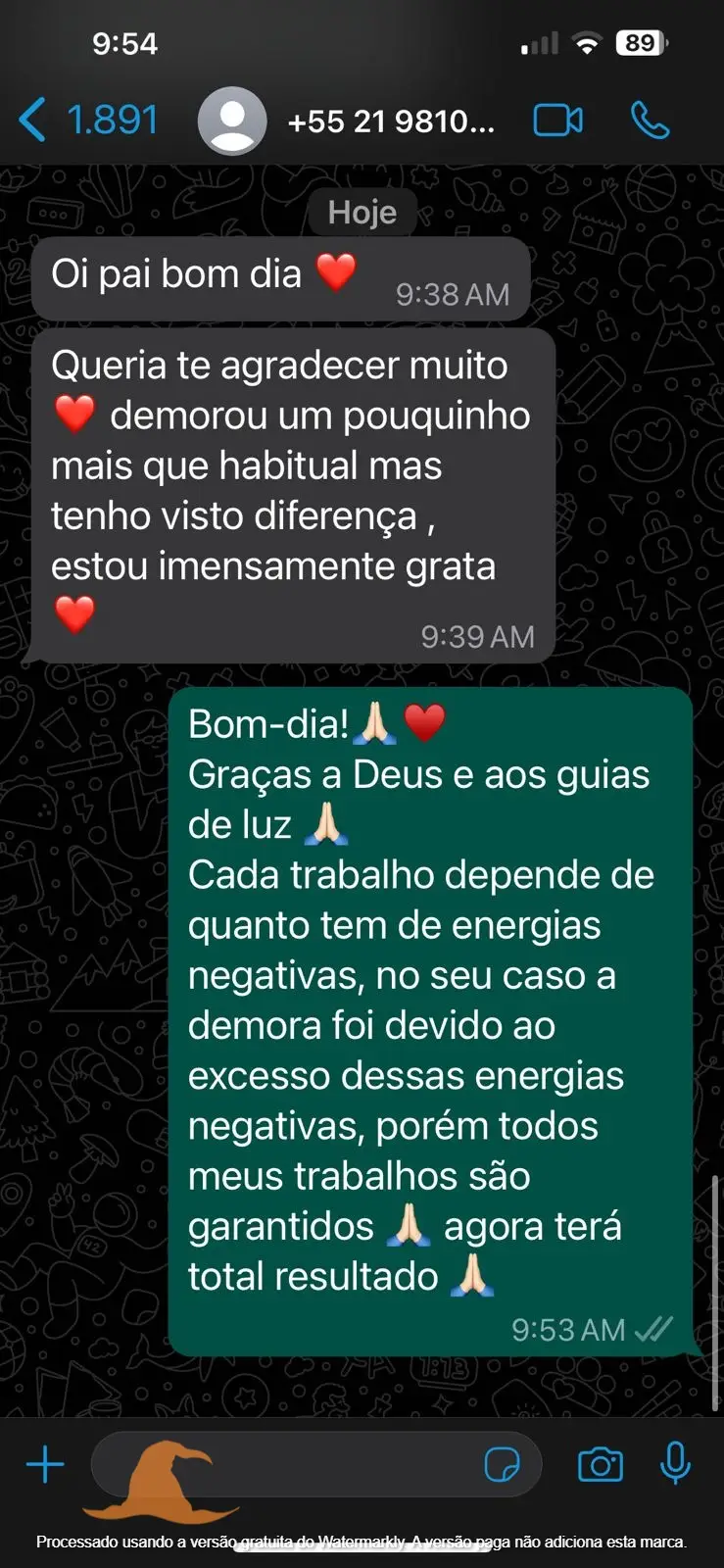Open the attachment plus menu

(x=45, y=1465)
